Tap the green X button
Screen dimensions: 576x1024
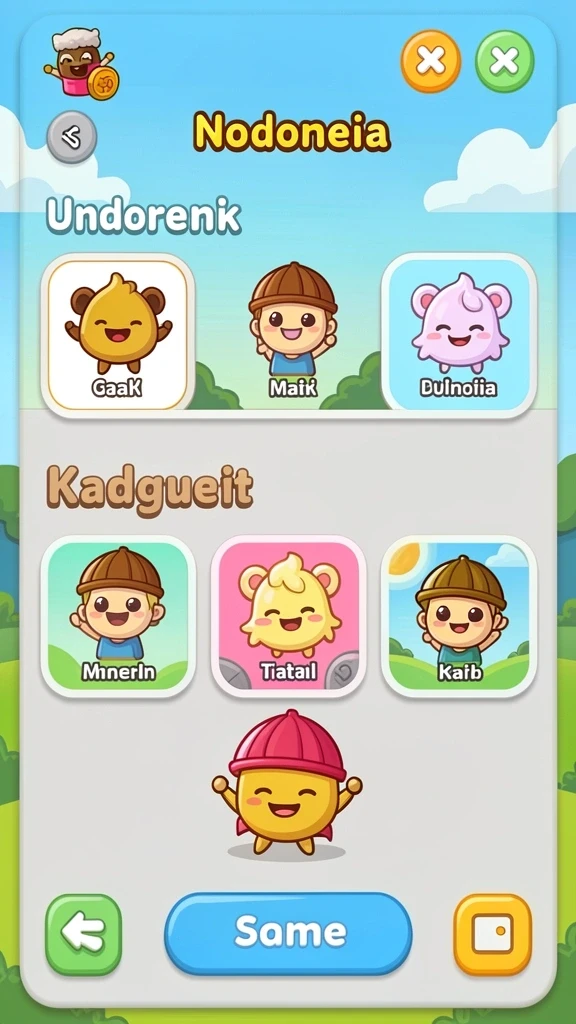pyautogui.click(x=504, y=62)
